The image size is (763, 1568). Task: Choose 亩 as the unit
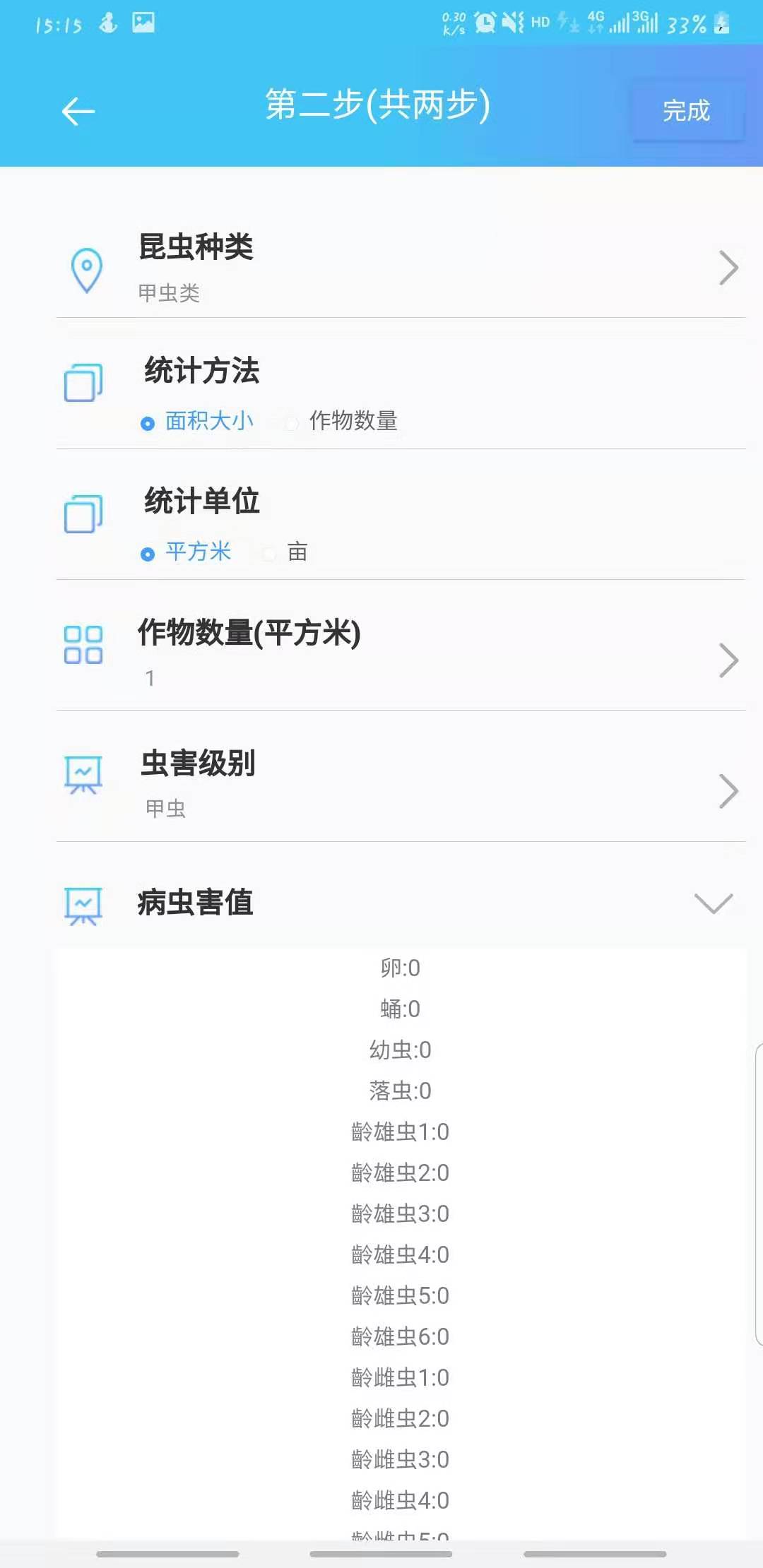pos(288,552)
